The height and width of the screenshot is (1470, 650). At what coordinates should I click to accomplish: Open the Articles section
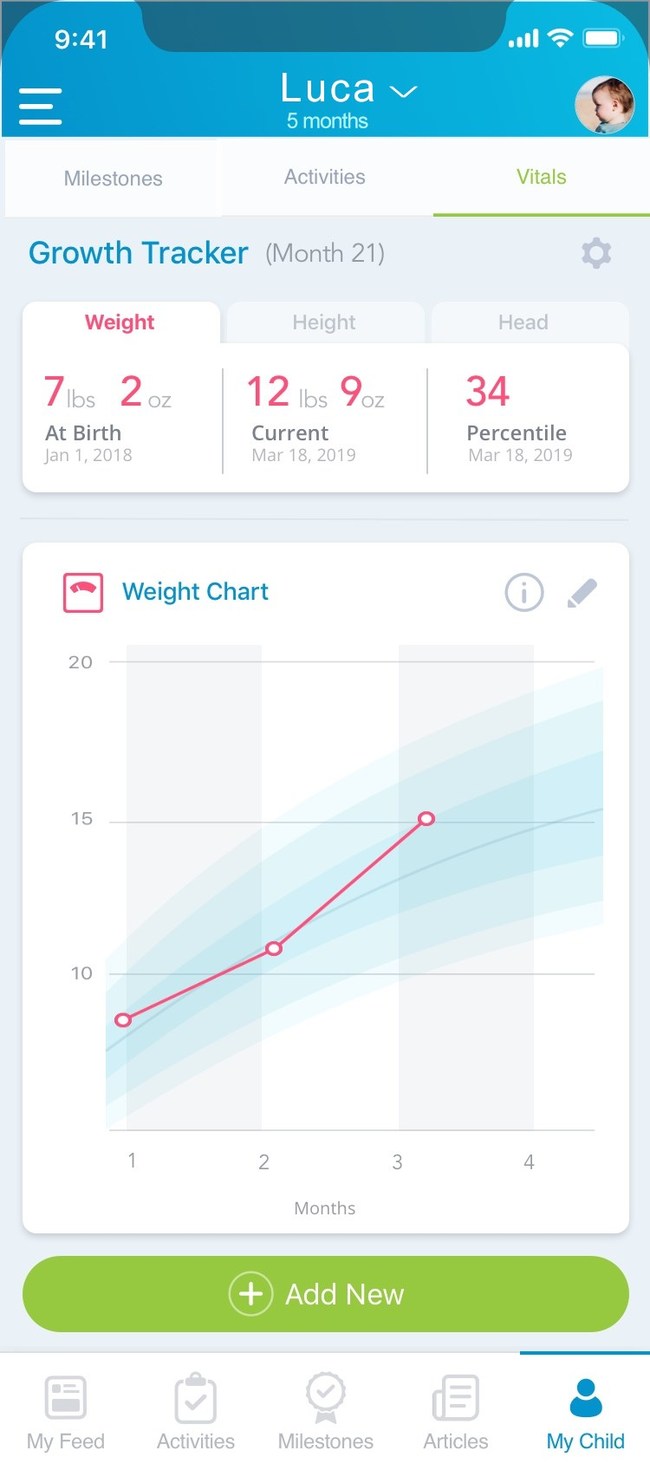[x=456, y=1413]
